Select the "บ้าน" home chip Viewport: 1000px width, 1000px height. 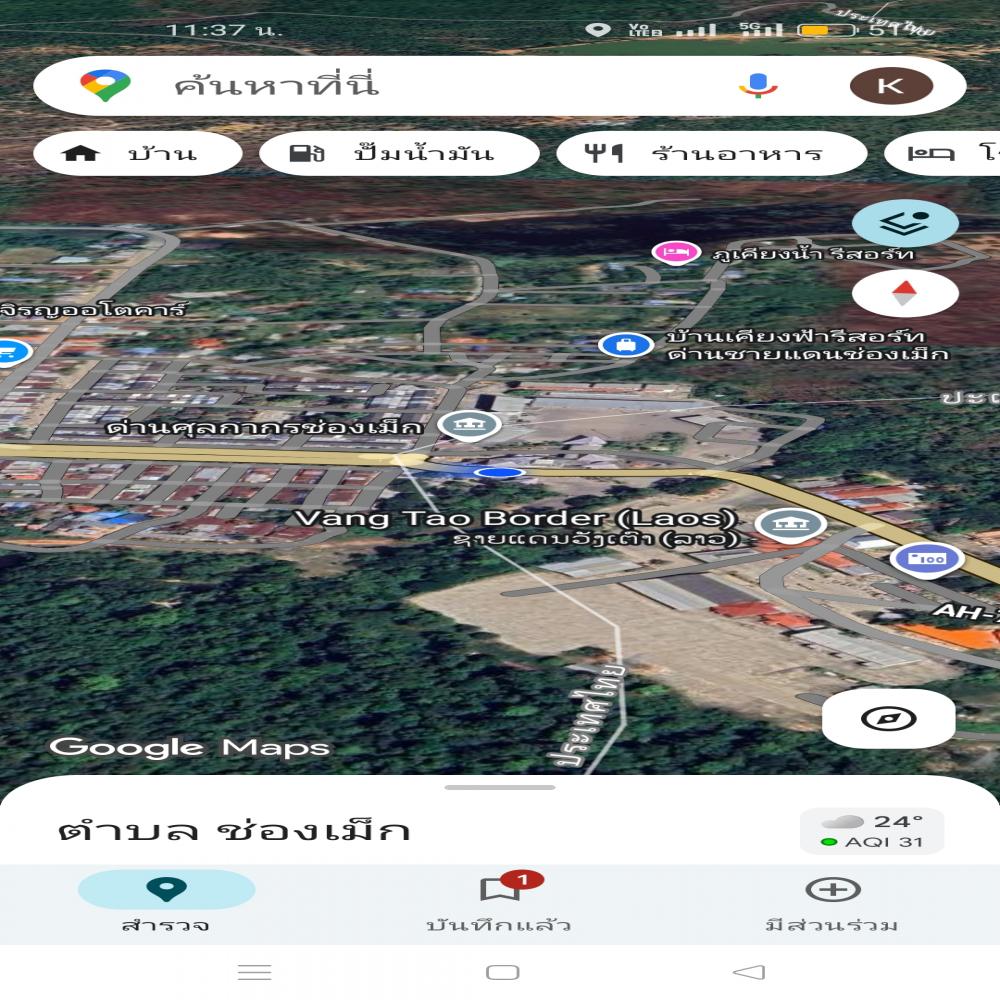[137, 154]
